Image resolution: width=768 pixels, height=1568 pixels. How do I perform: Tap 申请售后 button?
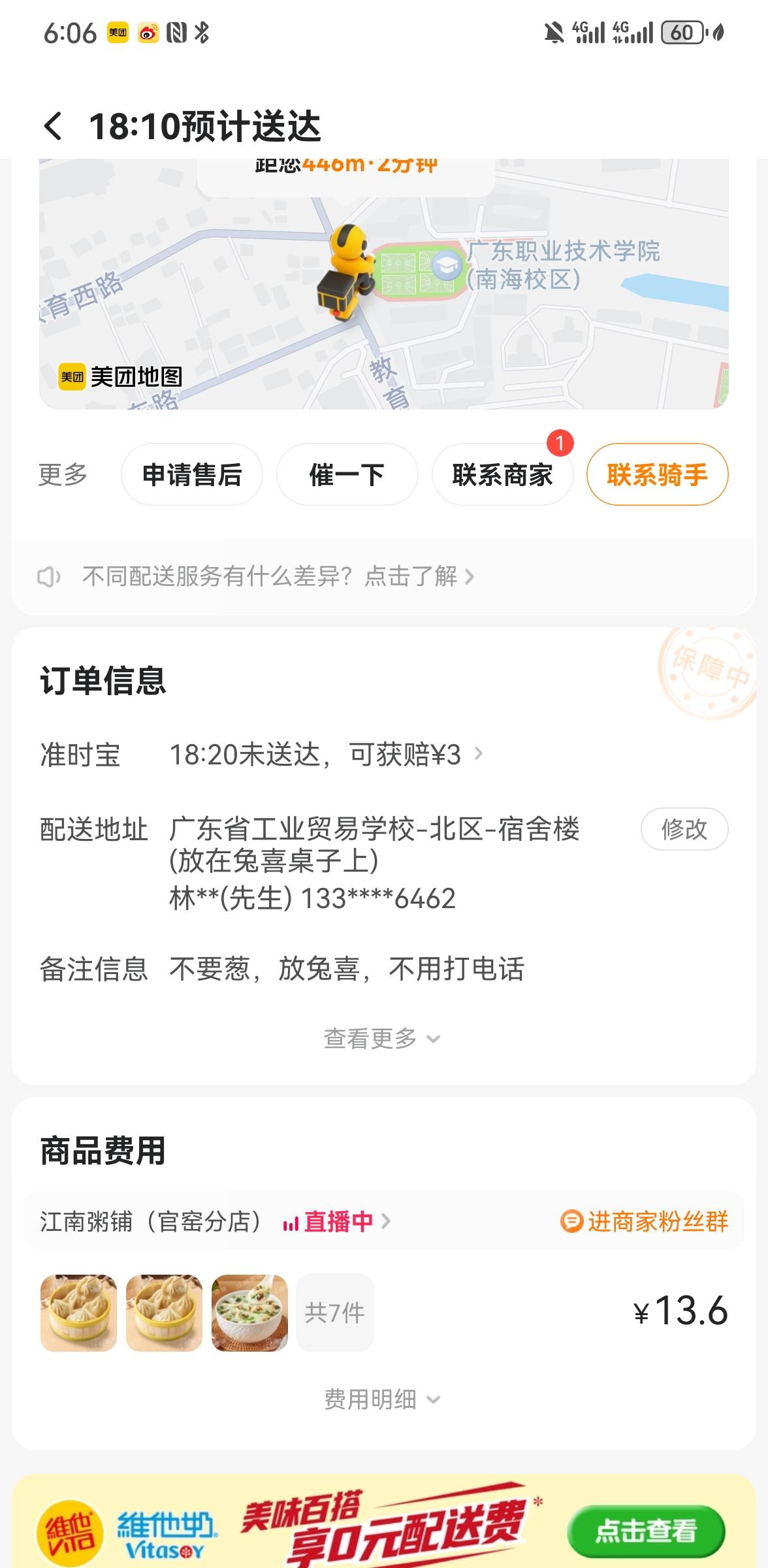point(192,475)
